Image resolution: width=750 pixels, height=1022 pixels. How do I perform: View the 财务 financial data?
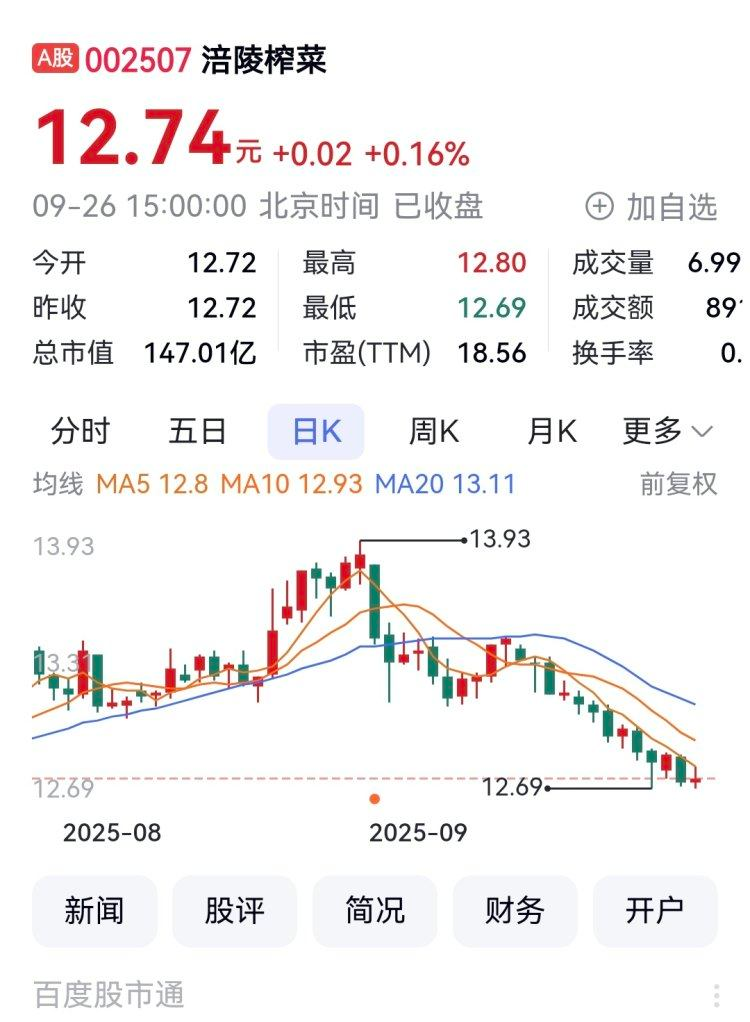pyautogui.click(x=515, y=910)
